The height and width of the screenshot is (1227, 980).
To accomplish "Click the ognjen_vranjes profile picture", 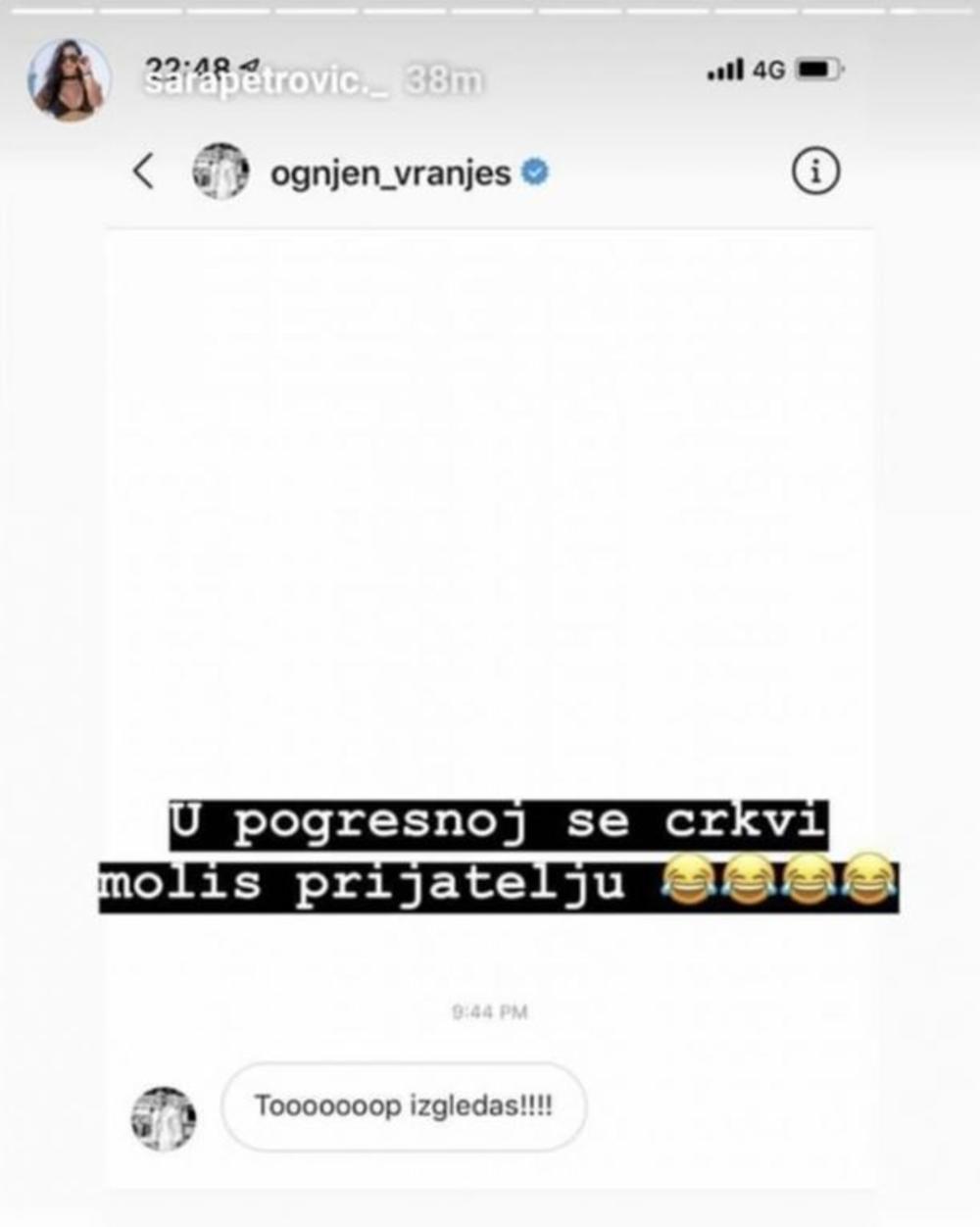I will pyautogui.click(x=220, y=171).
